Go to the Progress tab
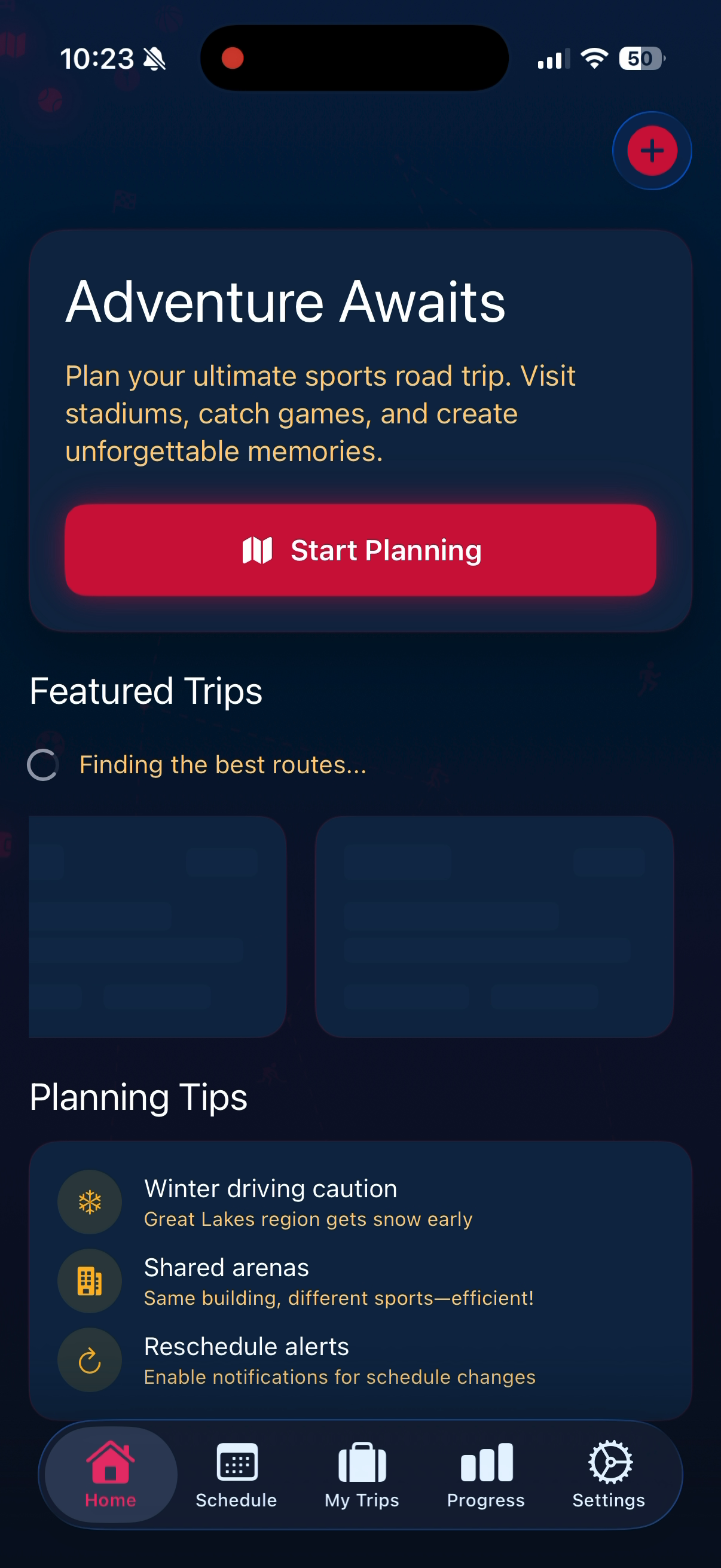 coord(485,1474)
